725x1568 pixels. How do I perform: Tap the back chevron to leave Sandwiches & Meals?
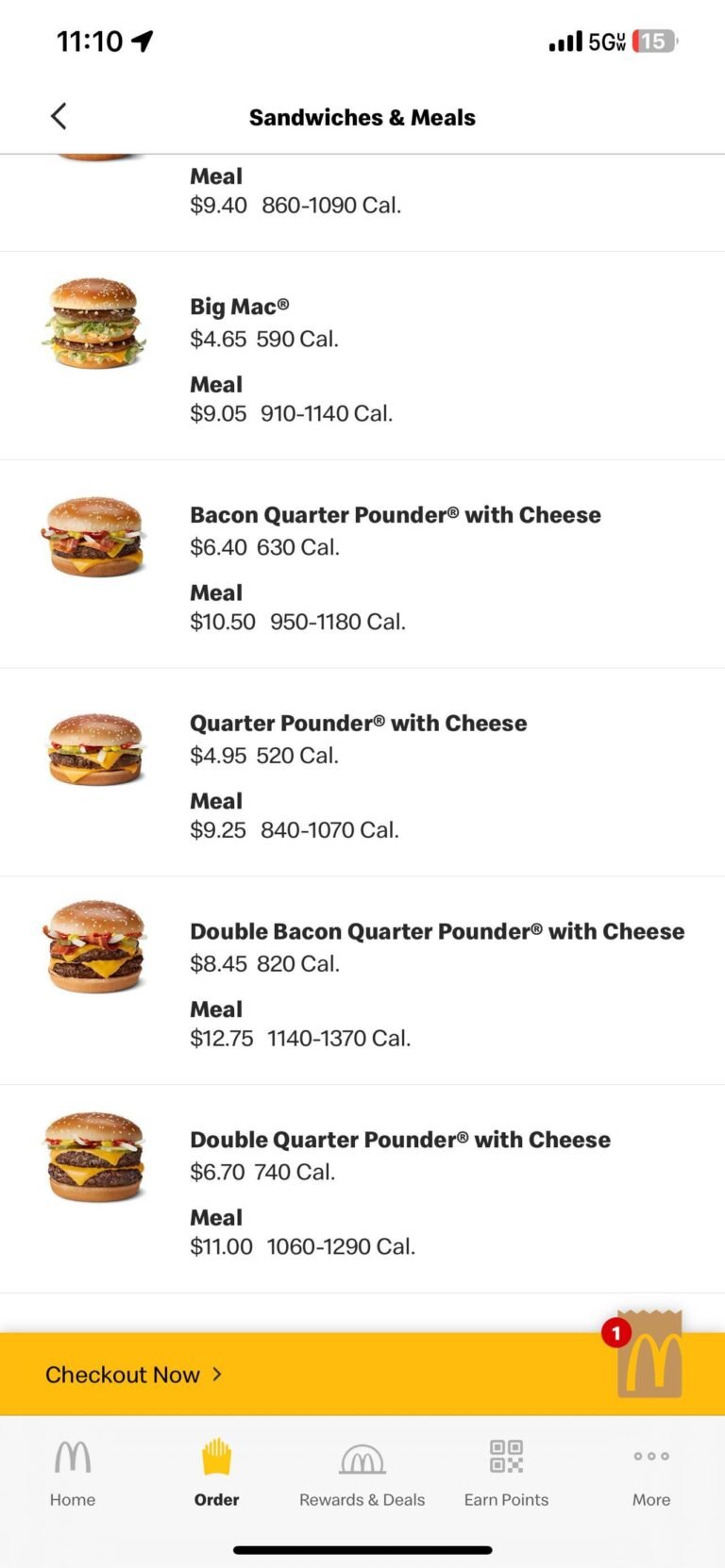pos(58,115)
